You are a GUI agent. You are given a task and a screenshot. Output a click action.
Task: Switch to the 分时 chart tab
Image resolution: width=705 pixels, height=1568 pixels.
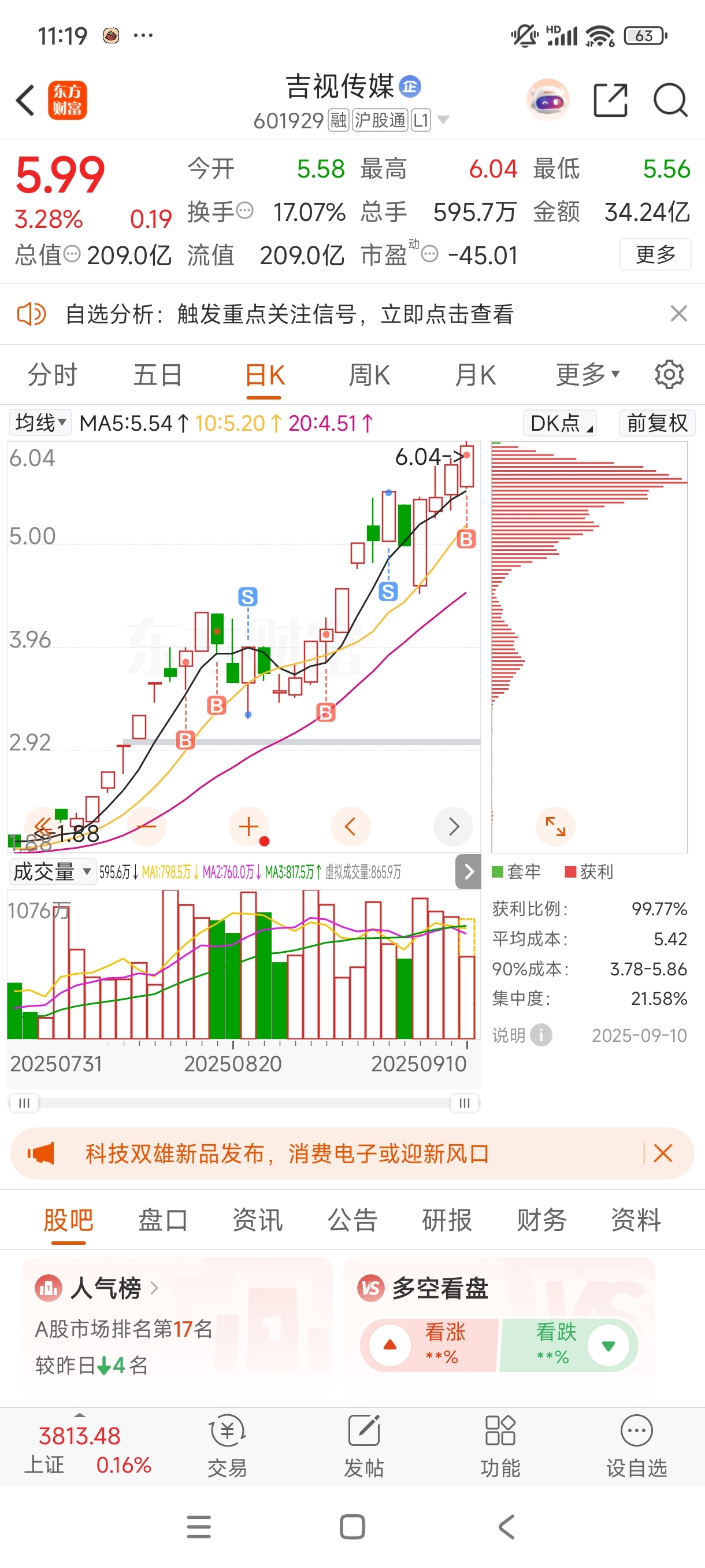point(53,375)
